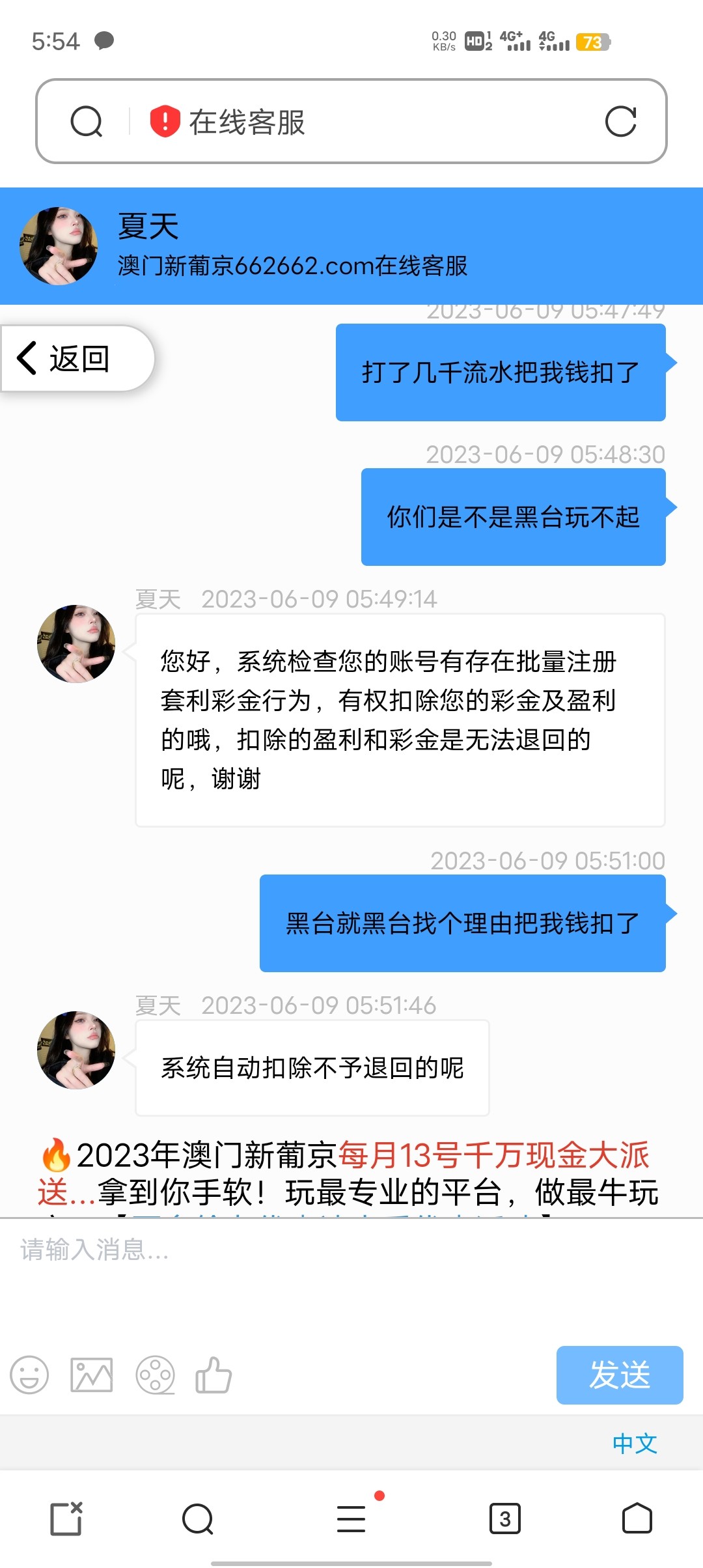Open the browser menu with three lines
Screen dimensions: 703x1568
[x=351, y=1519]
